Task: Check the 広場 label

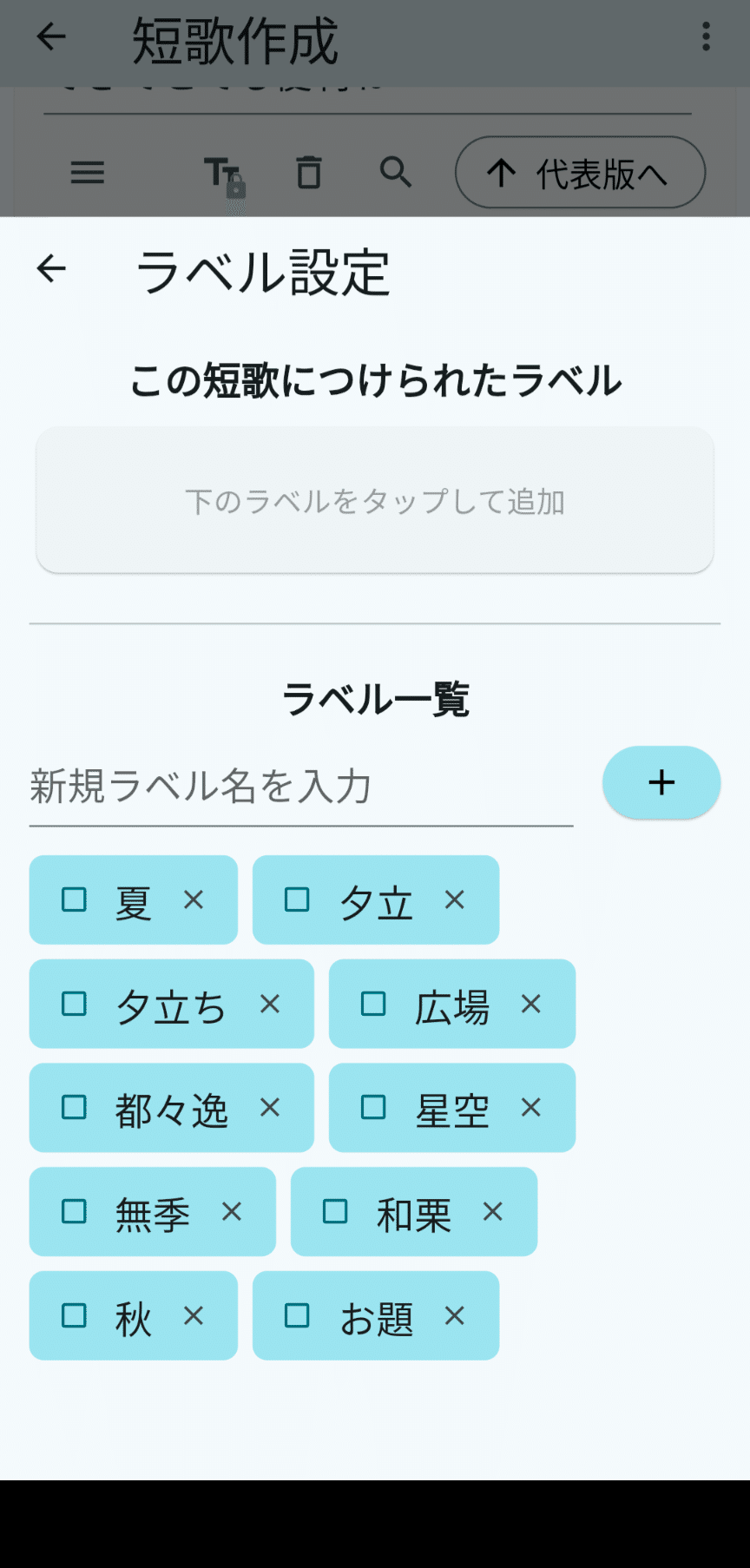Action: click(373, 1004)
